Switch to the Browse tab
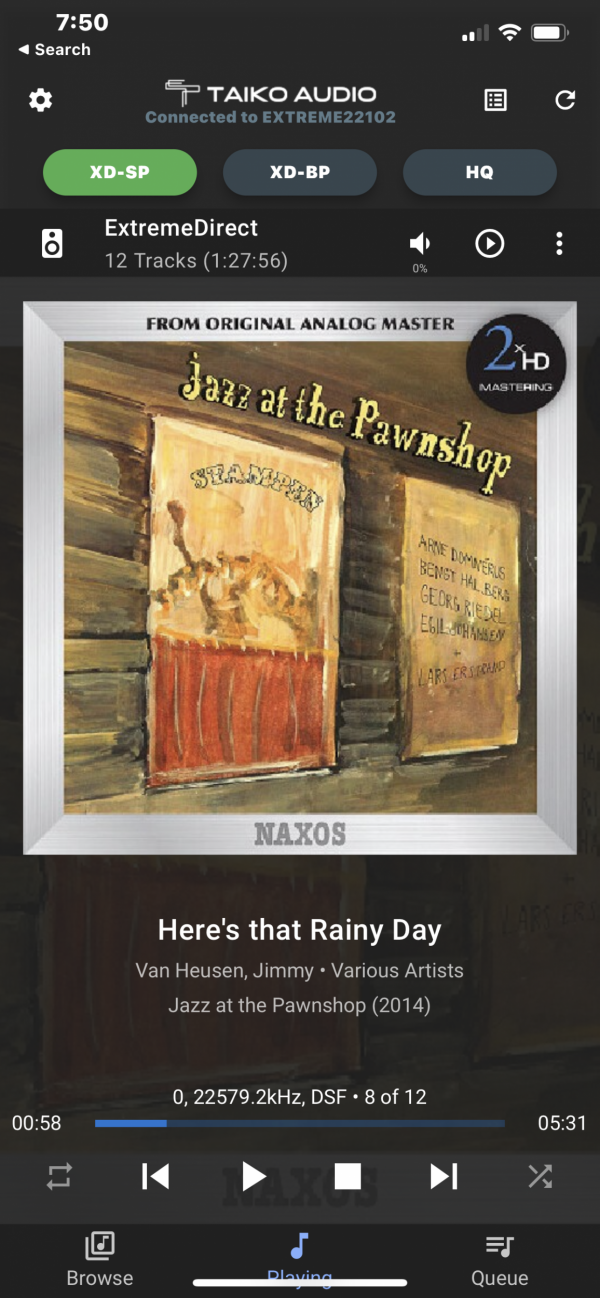The height and width of the screenshot is (1298, 600). pos(100,1257)
